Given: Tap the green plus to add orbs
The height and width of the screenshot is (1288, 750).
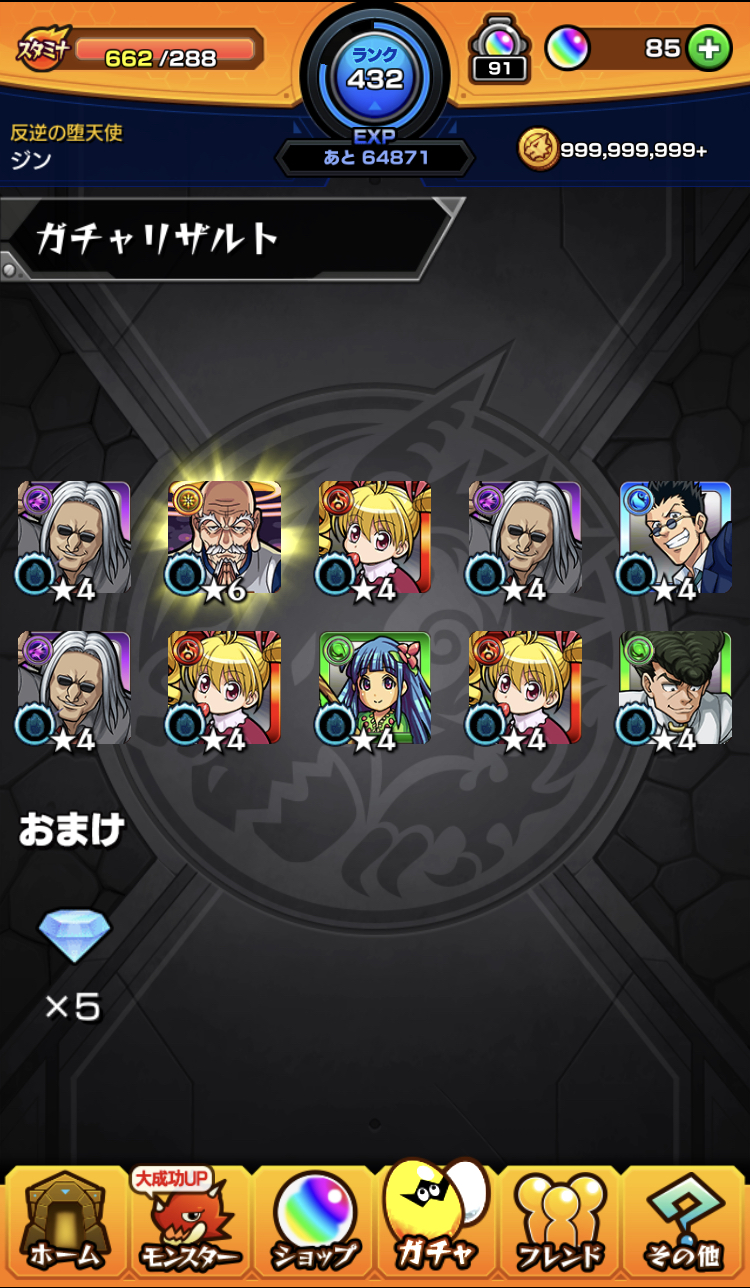Looking at the screenshot, I should coord(709,49).
